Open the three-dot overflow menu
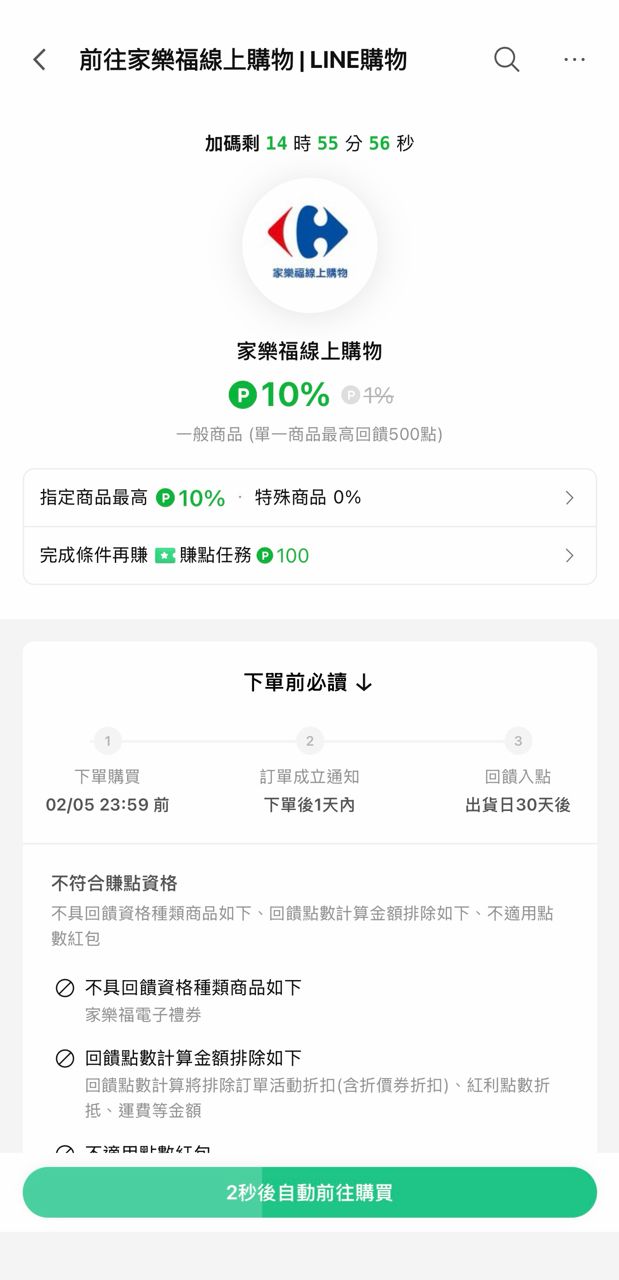Screen dimensions: 619x1280 574,60
